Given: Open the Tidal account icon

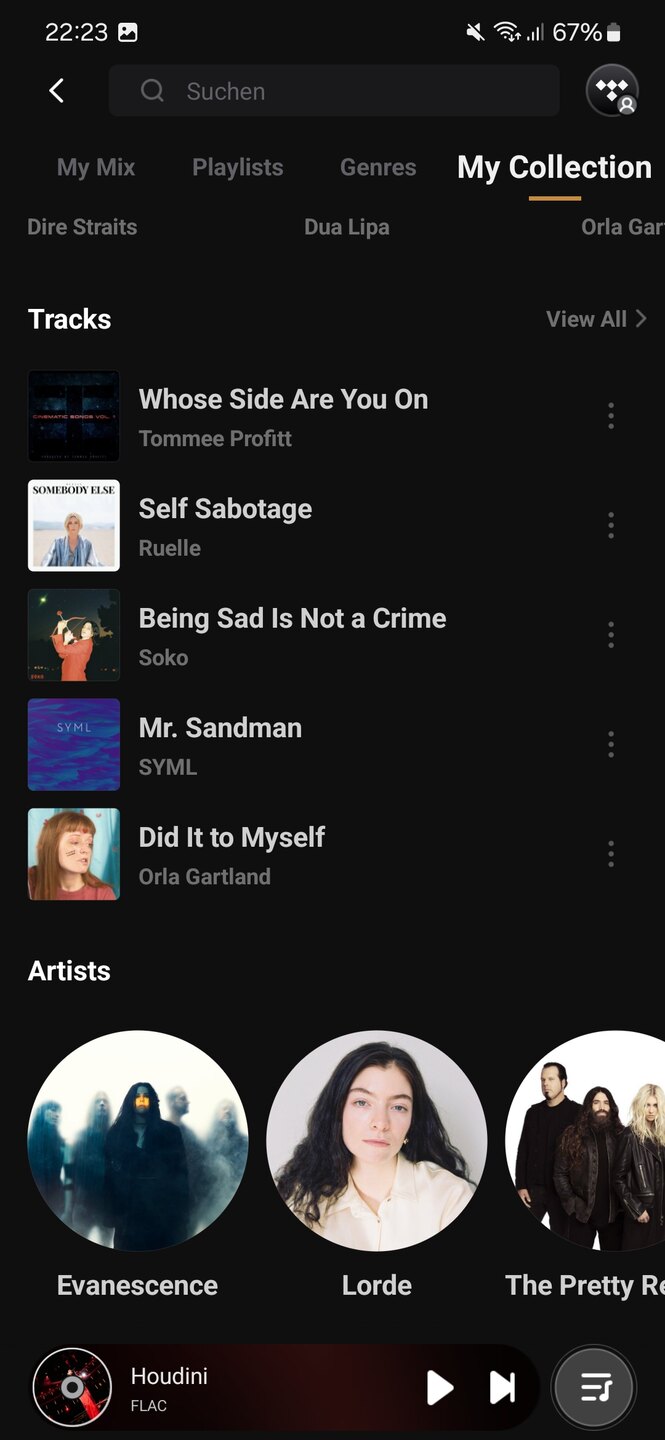Looking at the screenshot, I should [611, 91].
